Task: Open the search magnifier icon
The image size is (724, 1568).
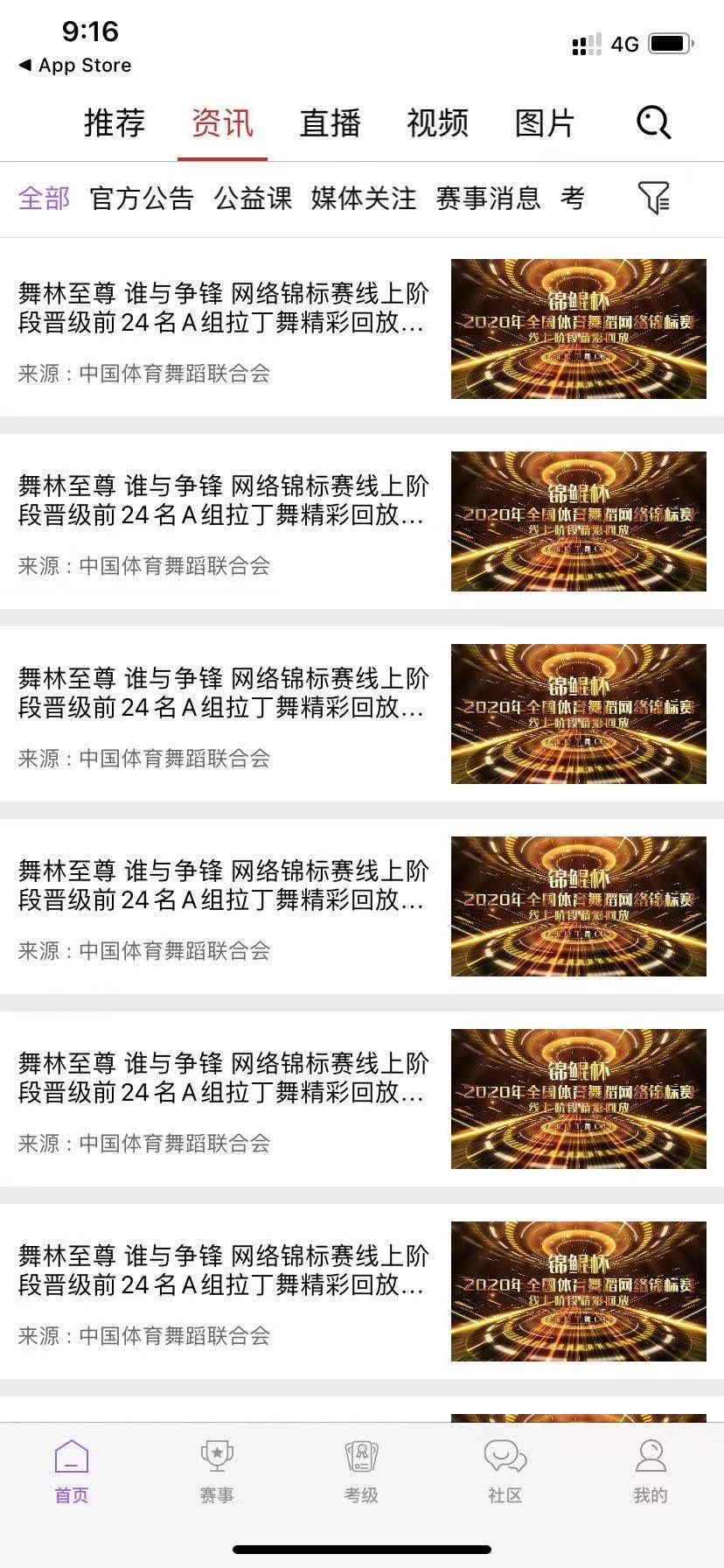Action: coord(652,122)
